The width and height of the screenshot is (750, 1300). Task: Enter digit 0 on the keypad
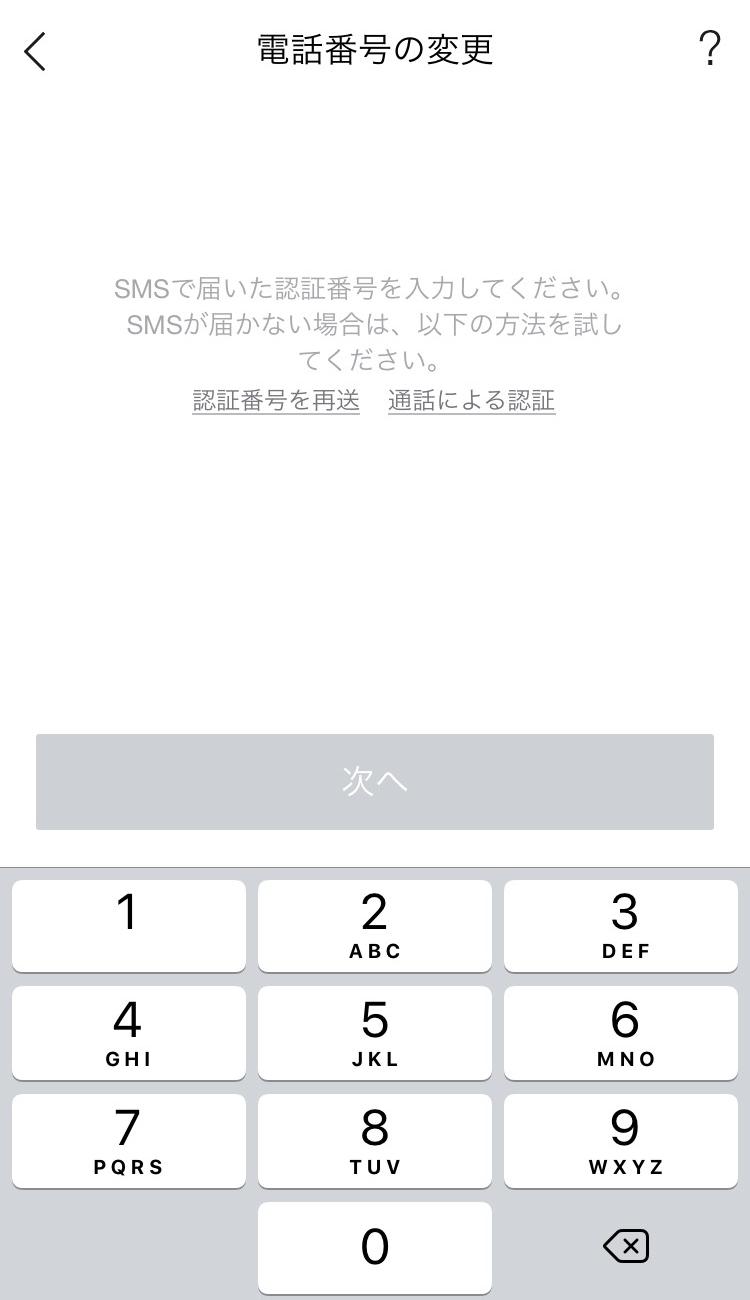tap(375, 1247)
